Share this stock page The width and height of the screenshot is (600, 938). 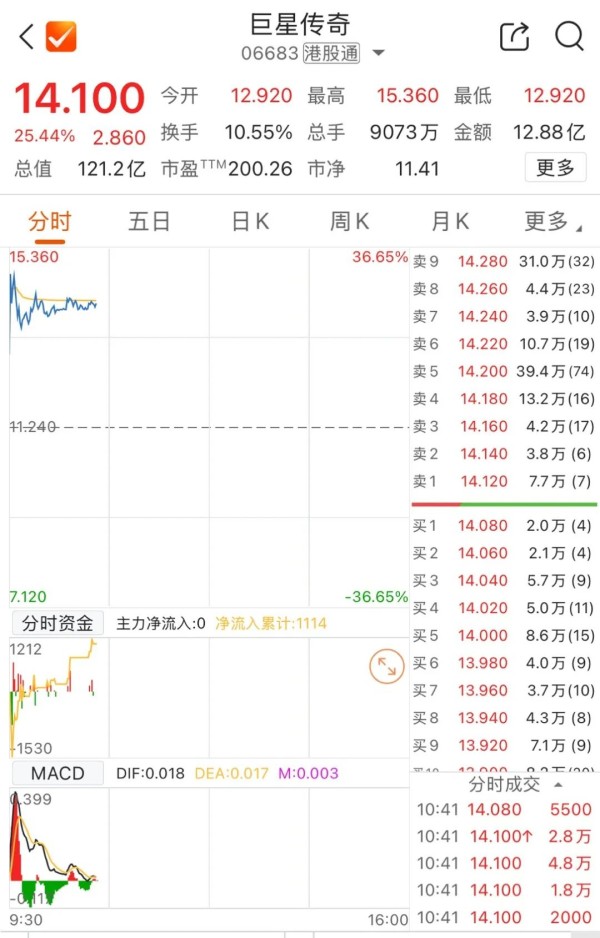point(514,37)
